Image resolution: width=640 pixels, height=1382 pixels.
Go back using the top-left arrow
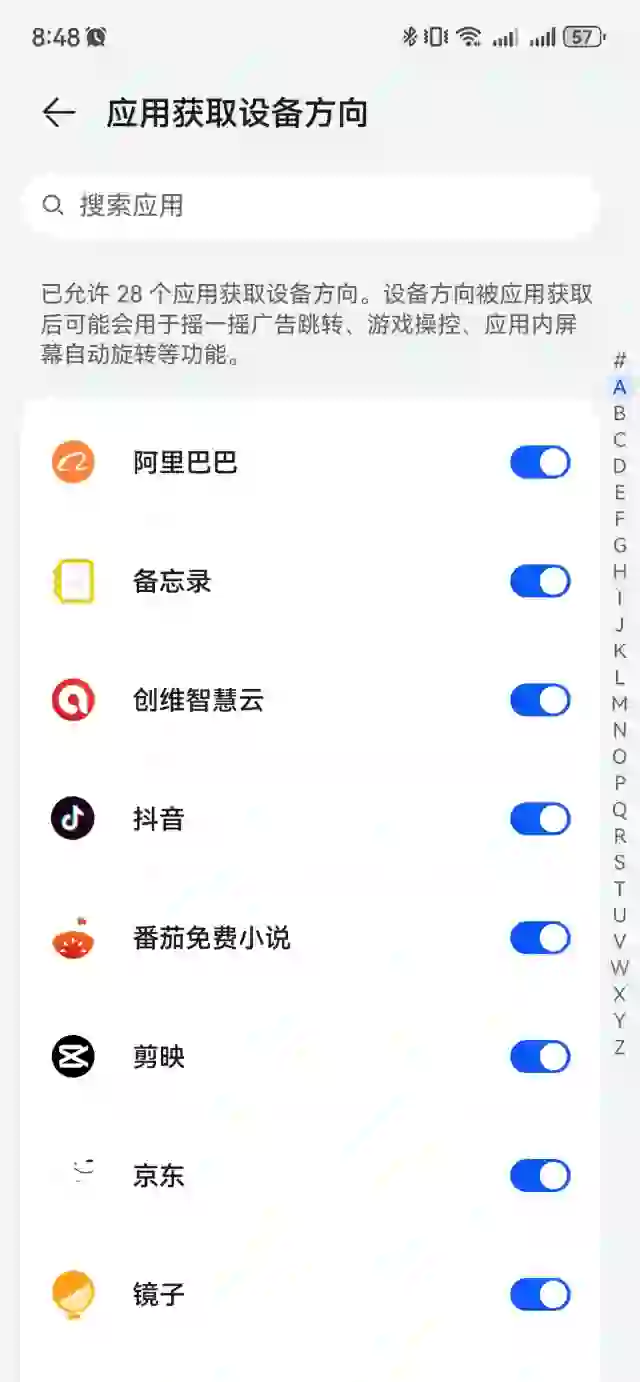(59, 113)
